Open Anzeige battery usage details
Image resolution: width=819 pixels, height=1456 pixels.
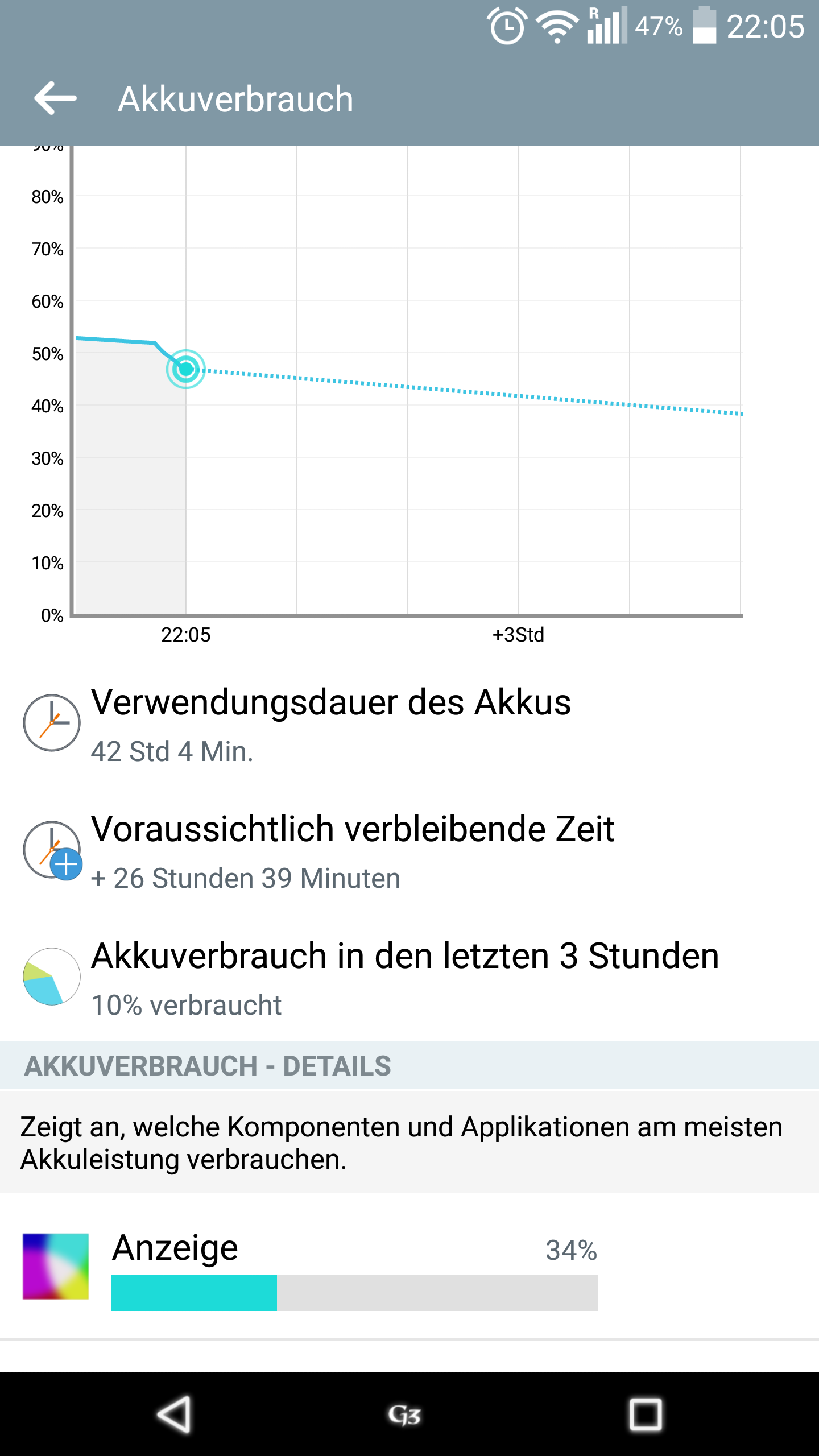(409, 1266)
